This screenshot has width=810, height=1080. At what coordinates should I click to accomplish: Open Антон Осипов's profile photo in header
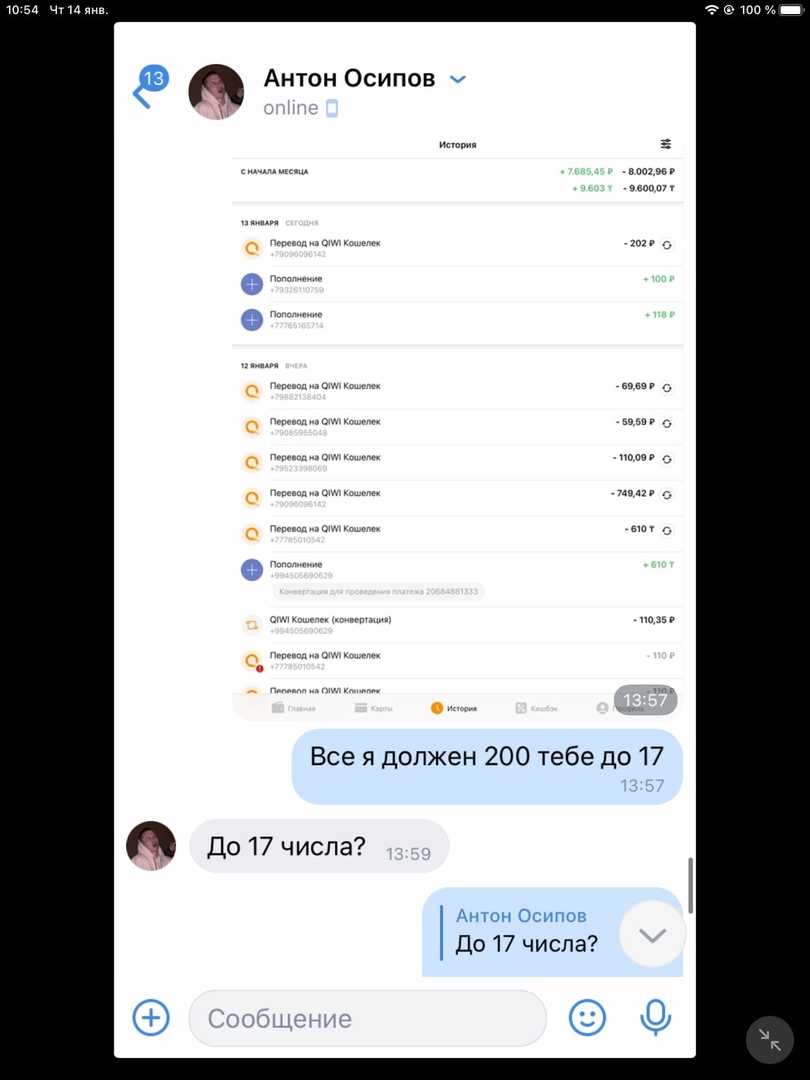(x=216, y=92)
